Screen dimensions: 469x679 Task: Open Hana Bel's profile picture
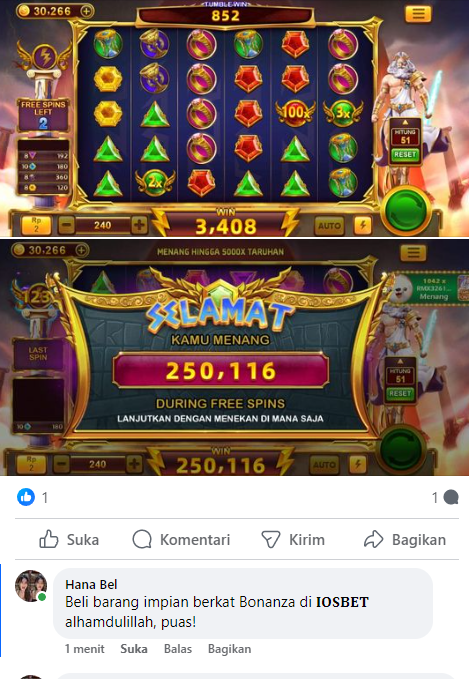pos(31,586)
